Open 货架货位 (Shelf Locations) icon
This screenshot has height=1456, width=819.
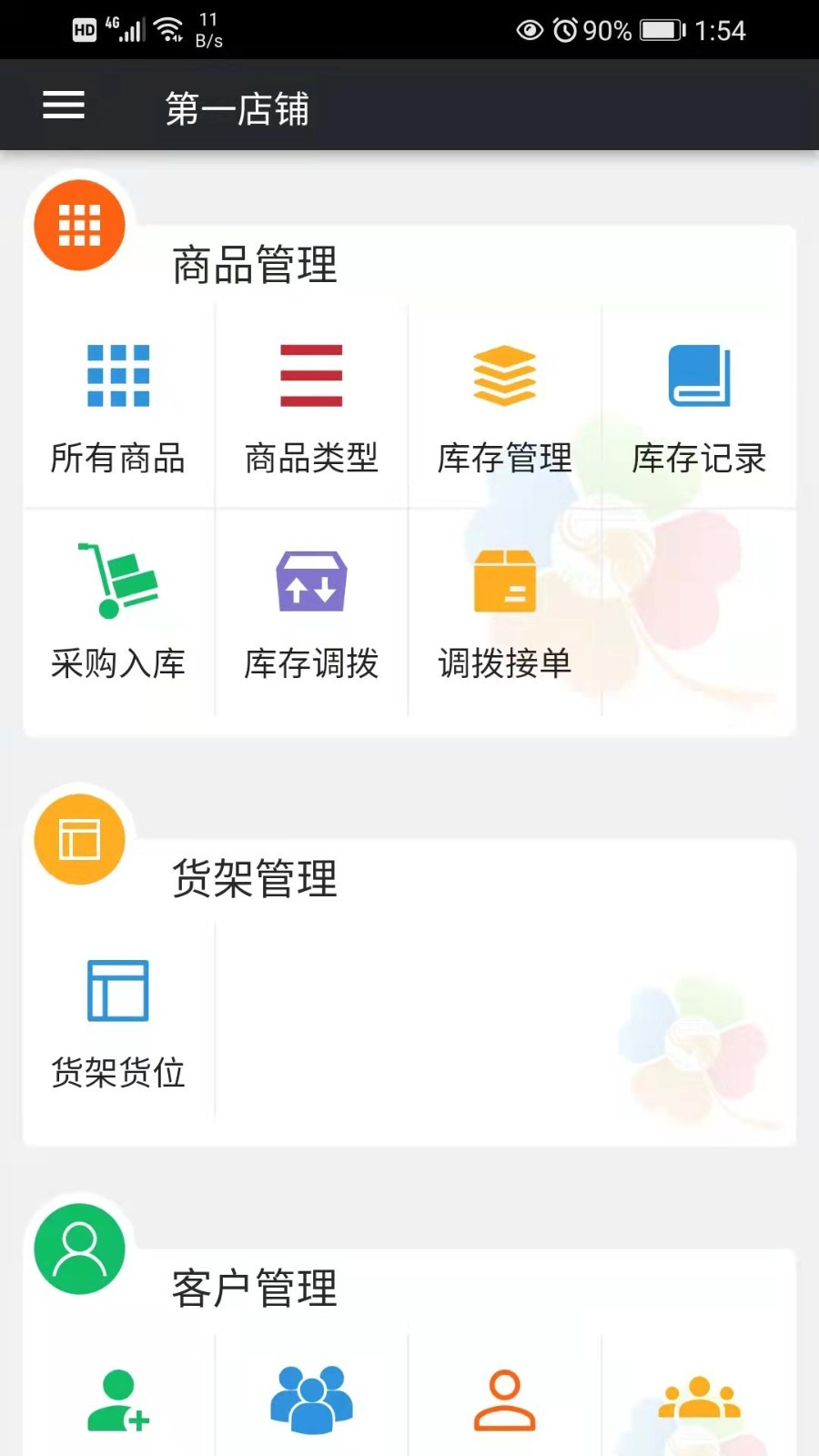click(x=116, y=992)
